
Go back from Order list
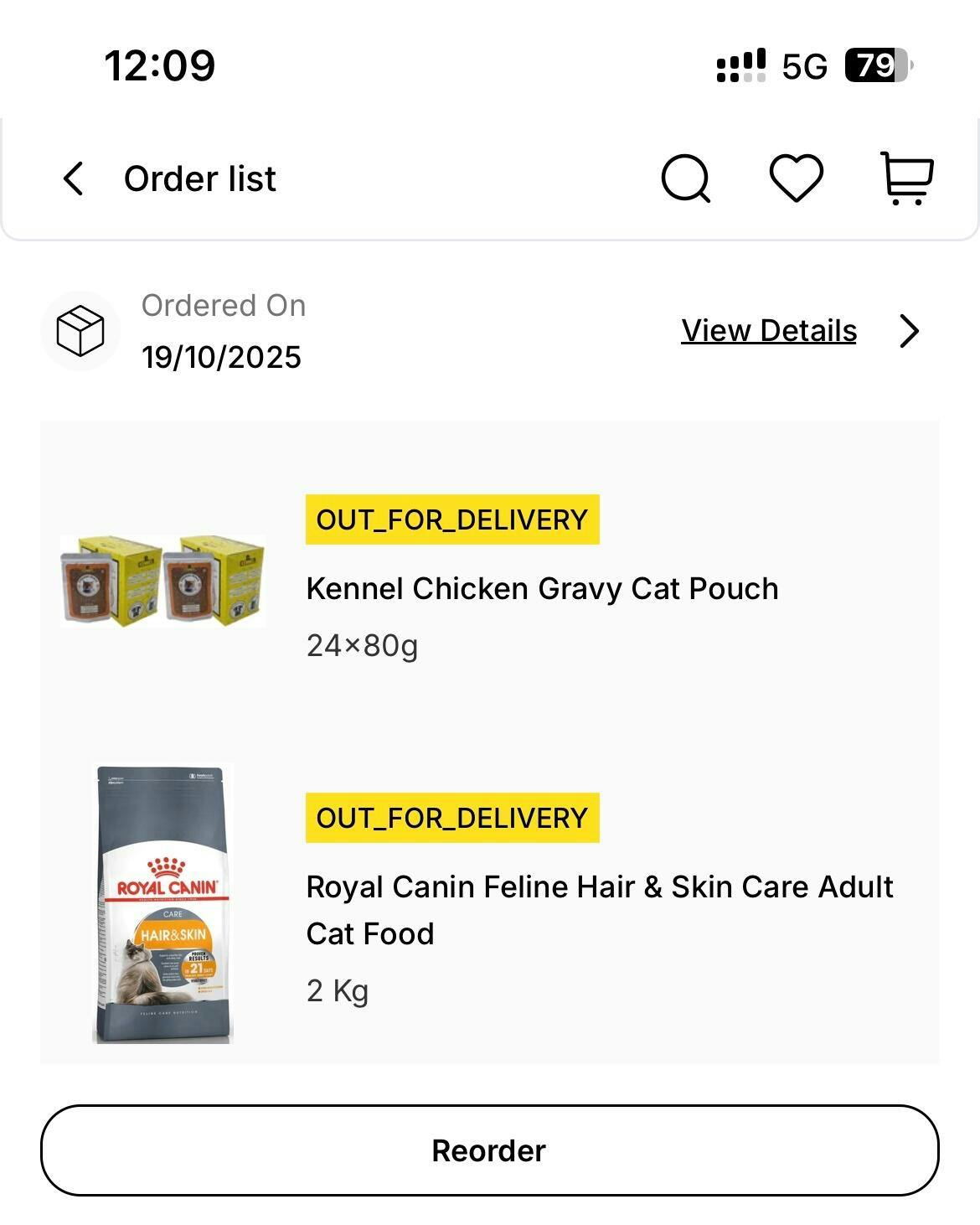pos(74,178)
